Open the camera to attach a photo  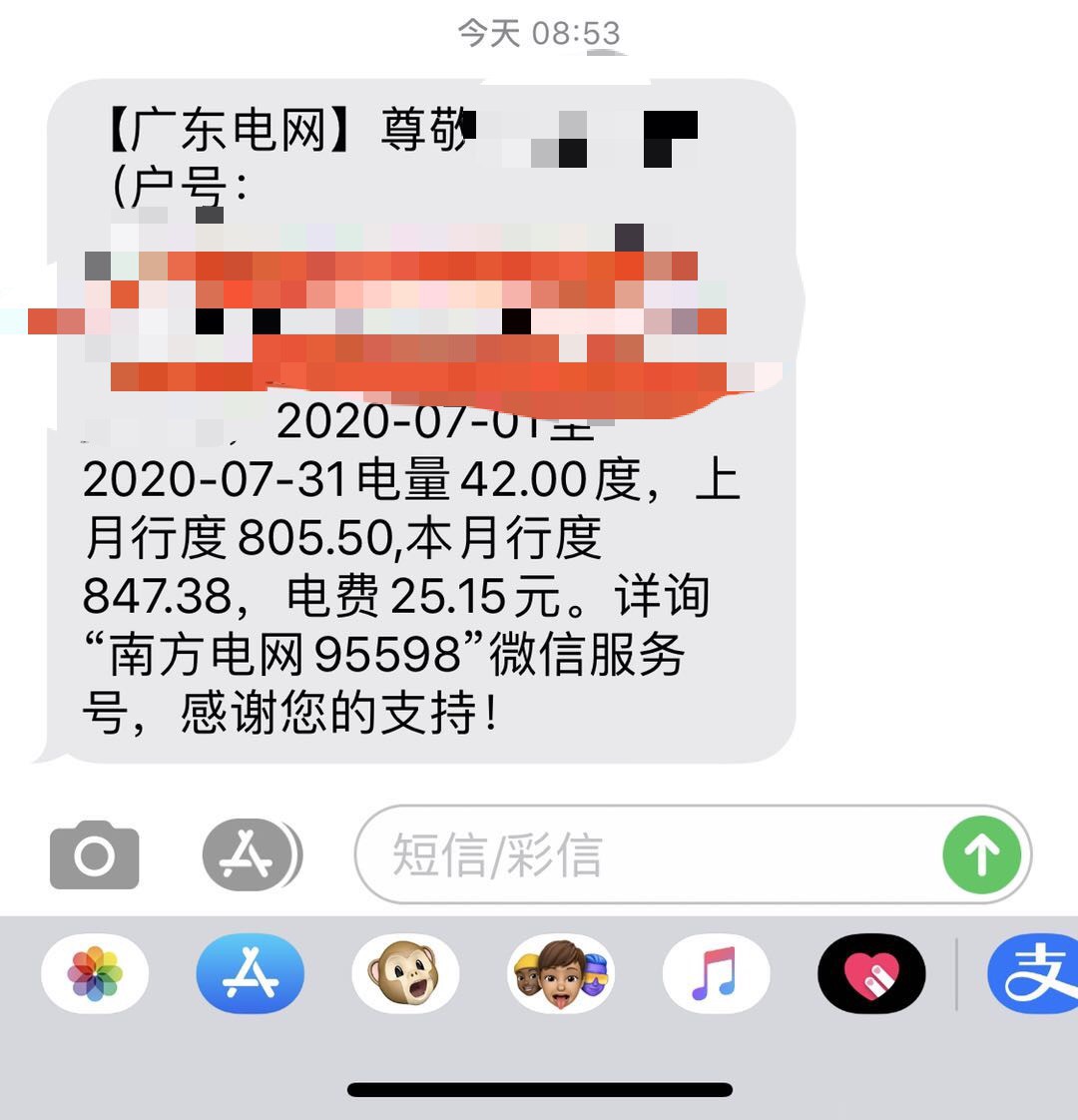[94, 855]
